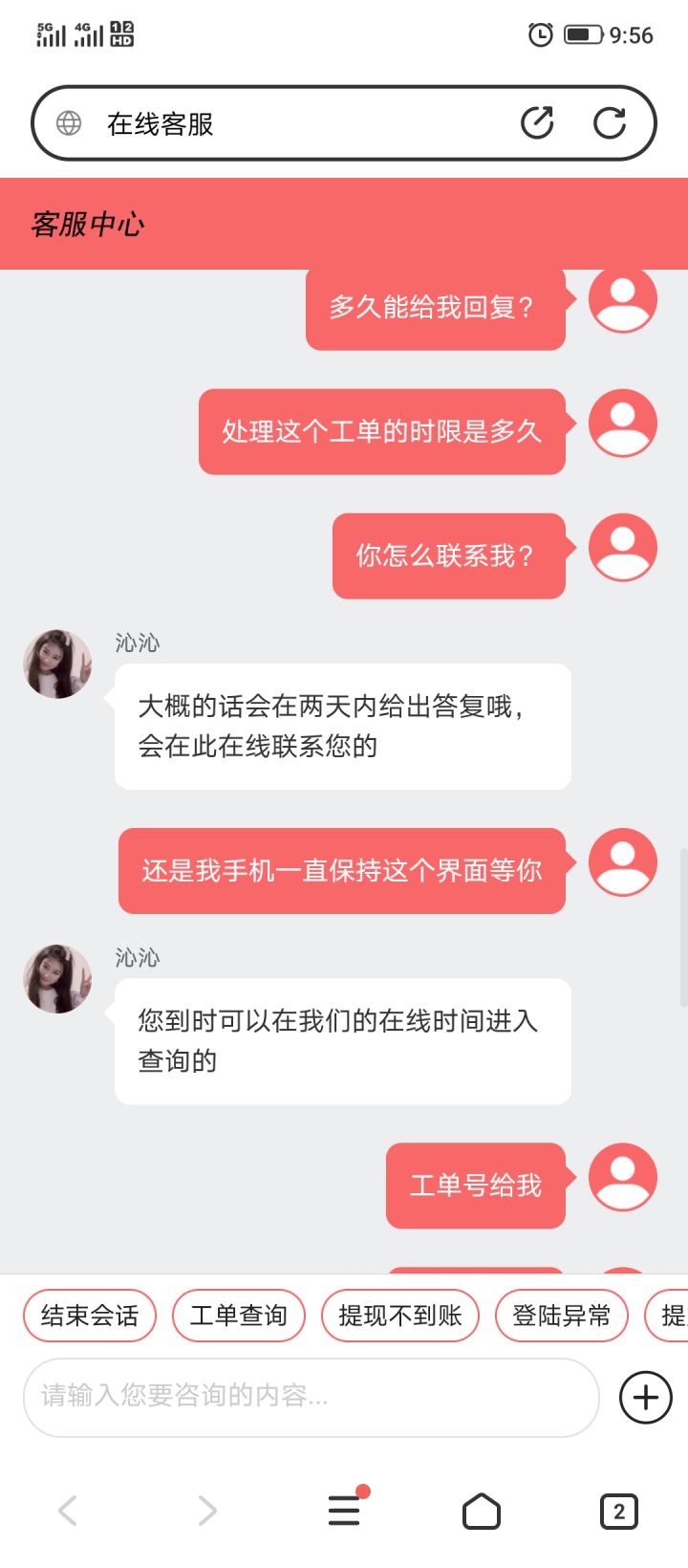Image resolution: width=688 pixels, height=1568 pixels.
Task: Choose the 登陆异常 quick reply
Action: (562, 1316)
